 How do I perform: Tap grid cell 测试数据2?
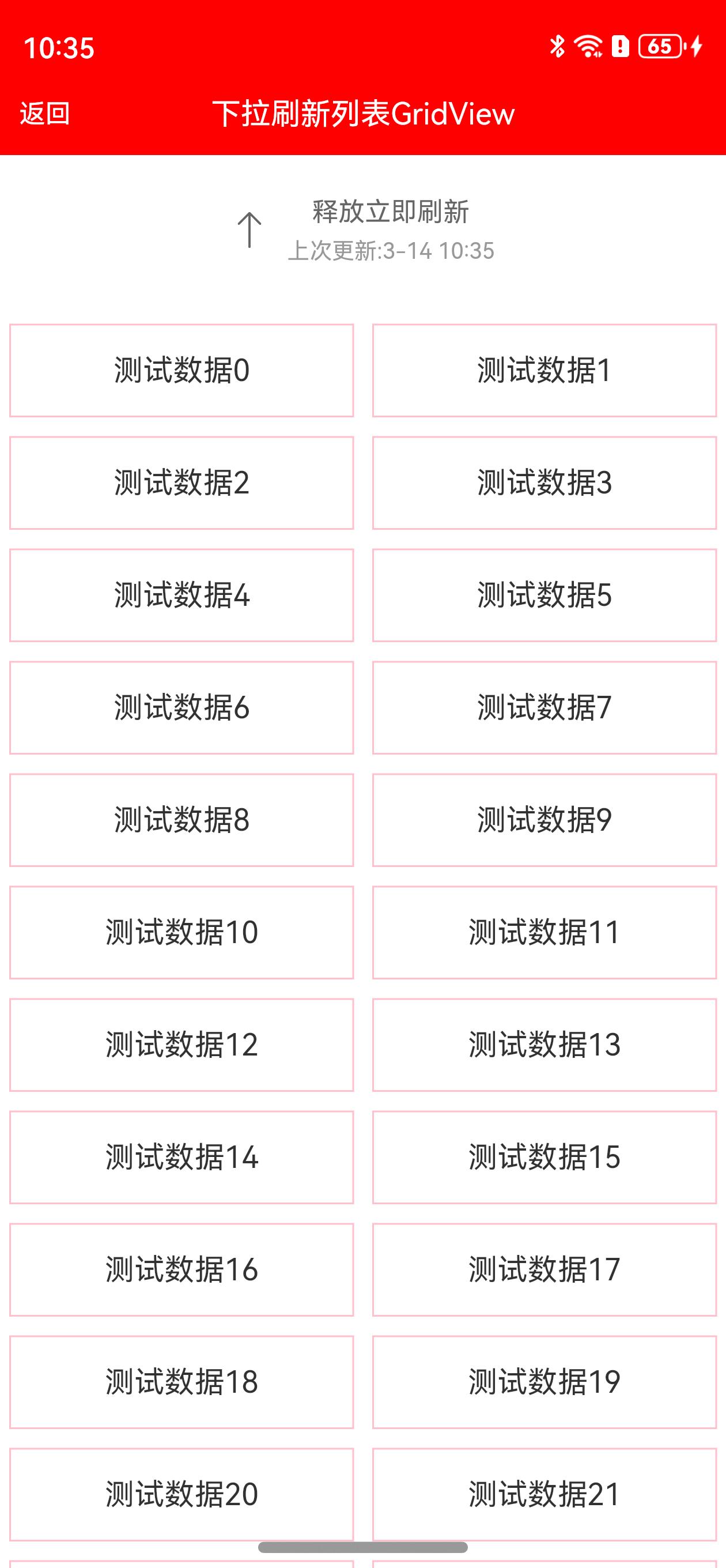[x=181, y=483]
